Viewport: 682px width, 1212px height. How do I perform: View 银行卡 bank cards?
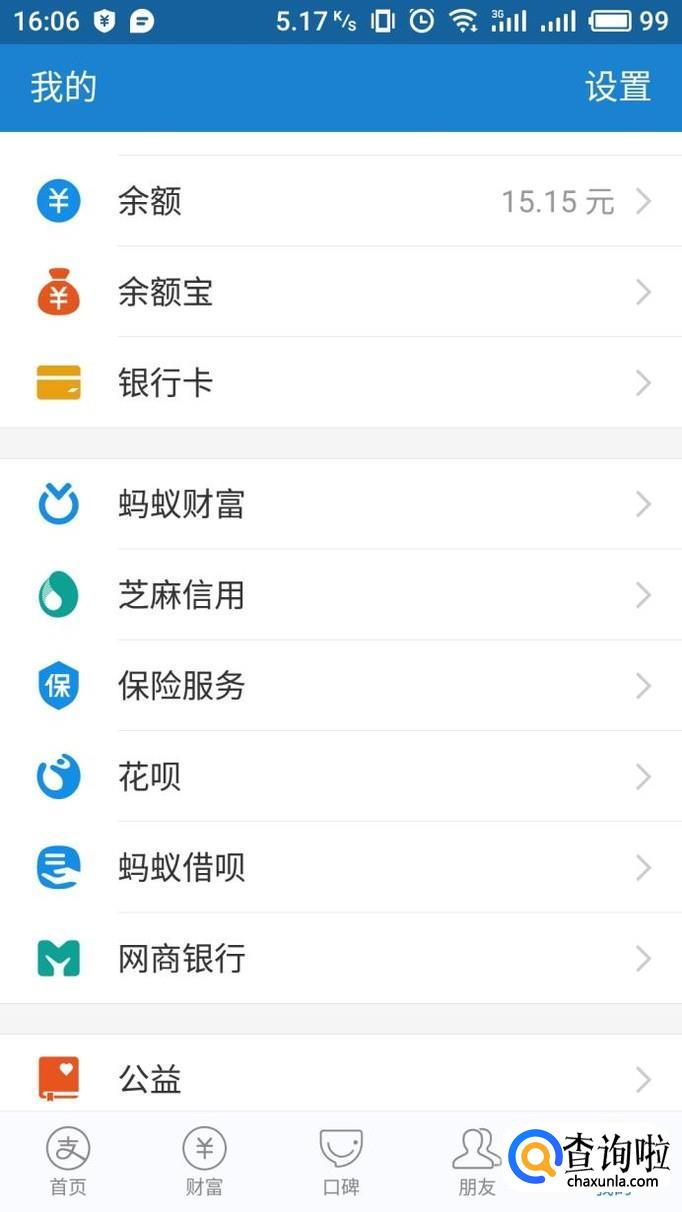point(340,383)
